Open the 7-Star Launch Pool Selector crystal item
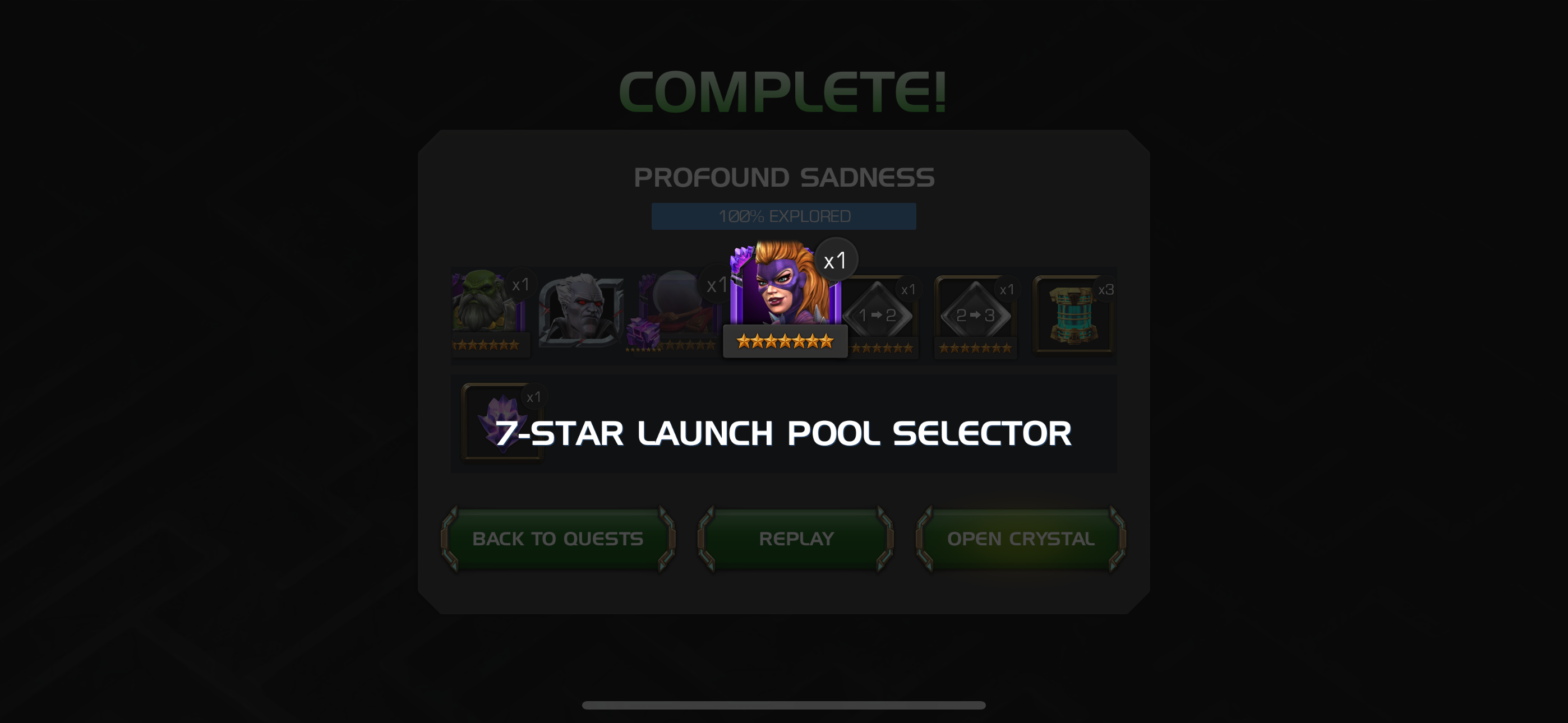Image resolution: width=1568 pixels, height=723 pixels. (502, 421)
